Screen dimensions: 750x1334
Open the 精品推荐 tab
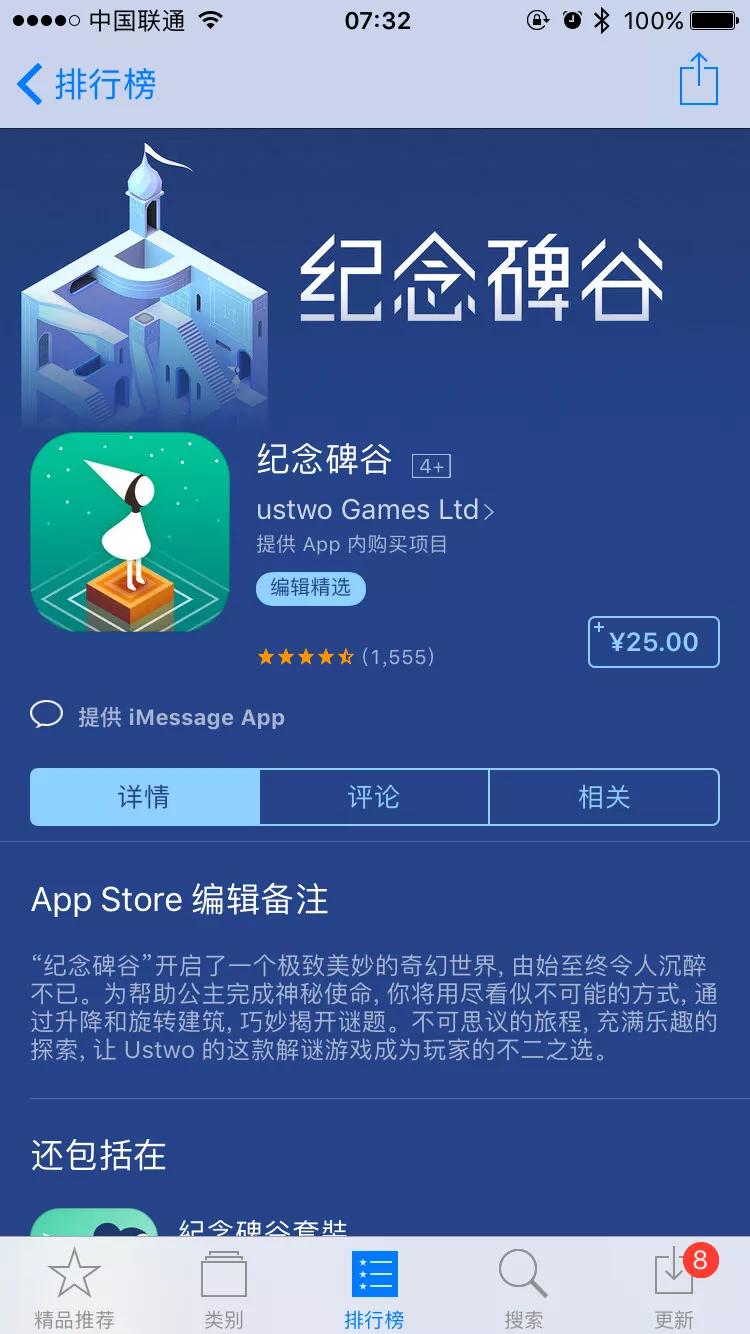pyautogui.click(x=74, y=1289)
